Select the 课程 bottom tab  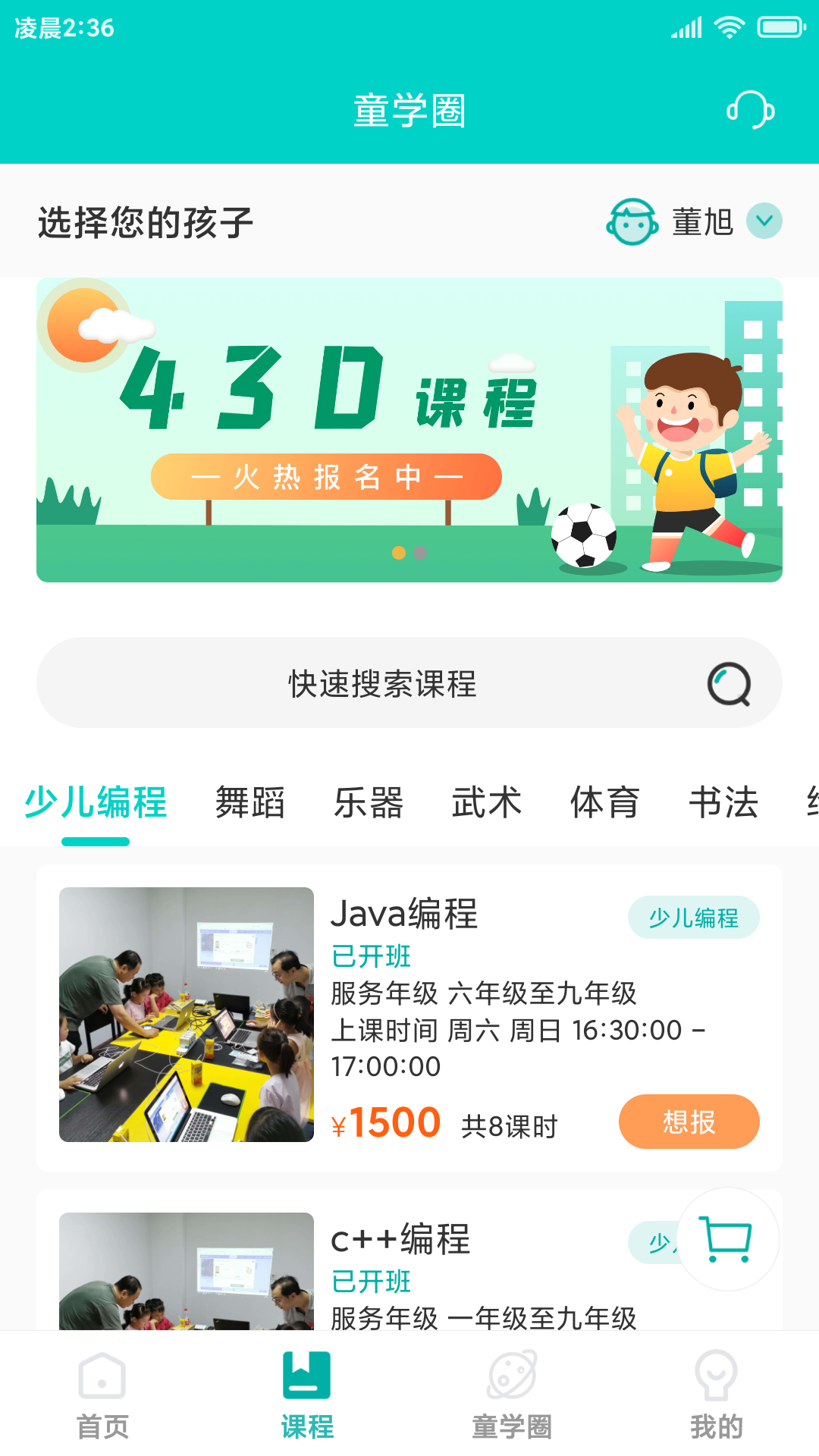coord(307,1394)
